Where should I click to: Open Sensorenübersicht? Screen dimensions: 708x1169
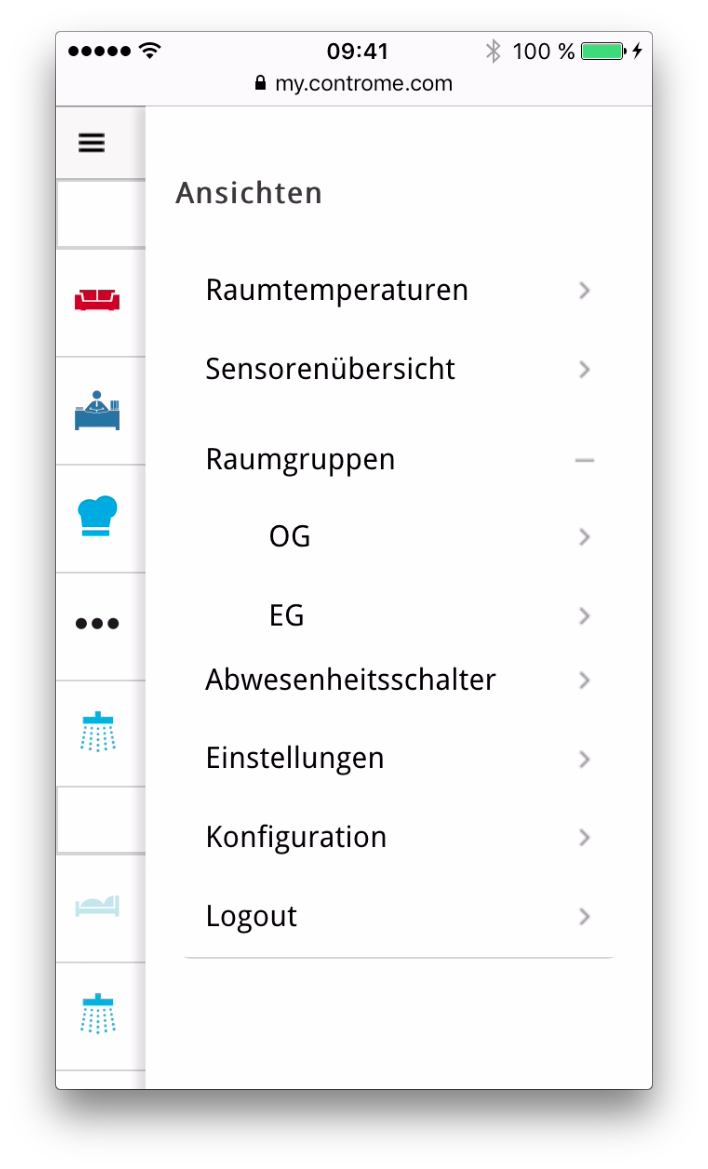(399, 369)
